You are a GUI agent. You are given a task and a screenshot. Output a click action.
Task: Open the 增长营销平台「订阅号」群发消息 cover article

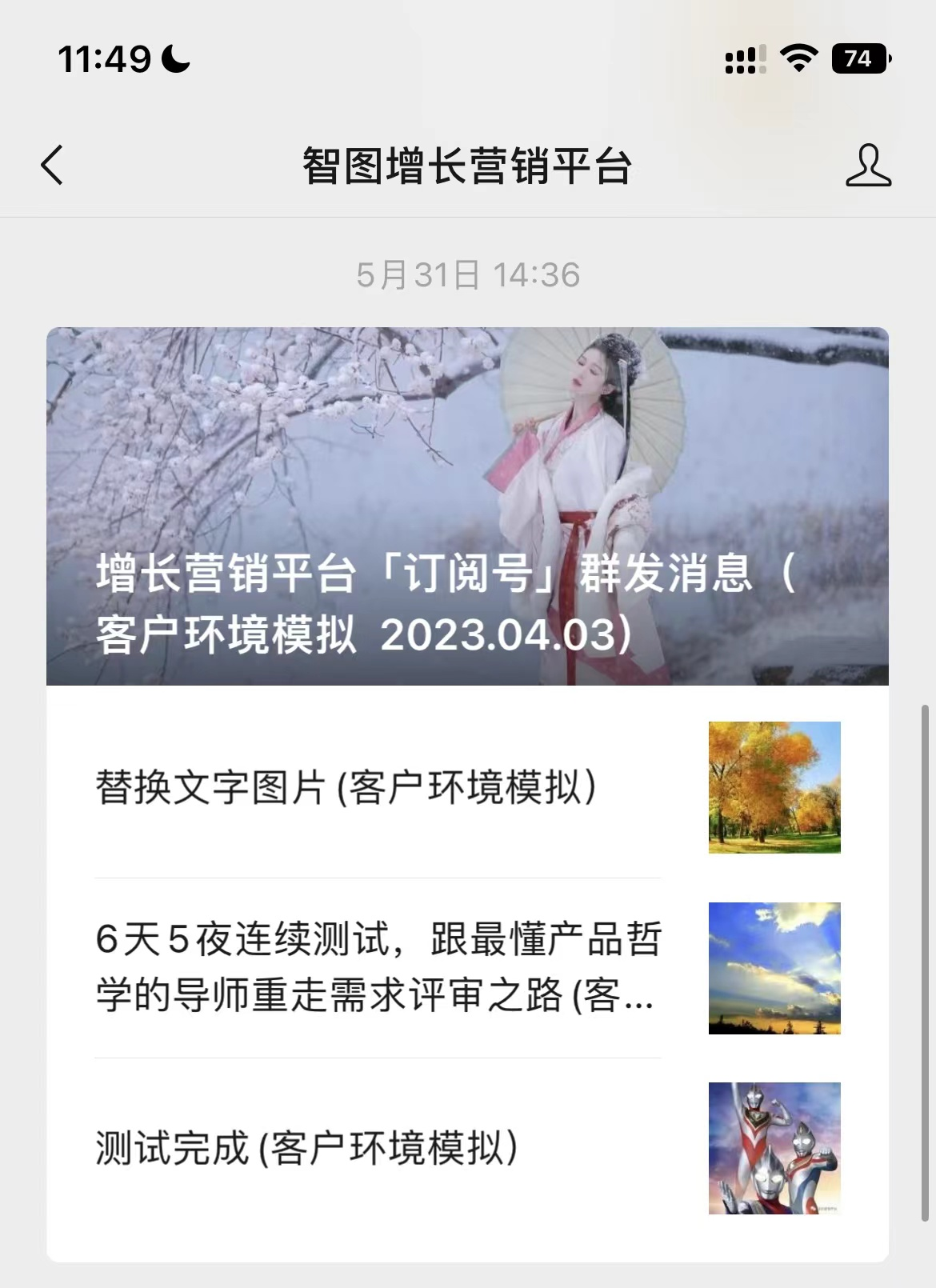pos(467,506)
